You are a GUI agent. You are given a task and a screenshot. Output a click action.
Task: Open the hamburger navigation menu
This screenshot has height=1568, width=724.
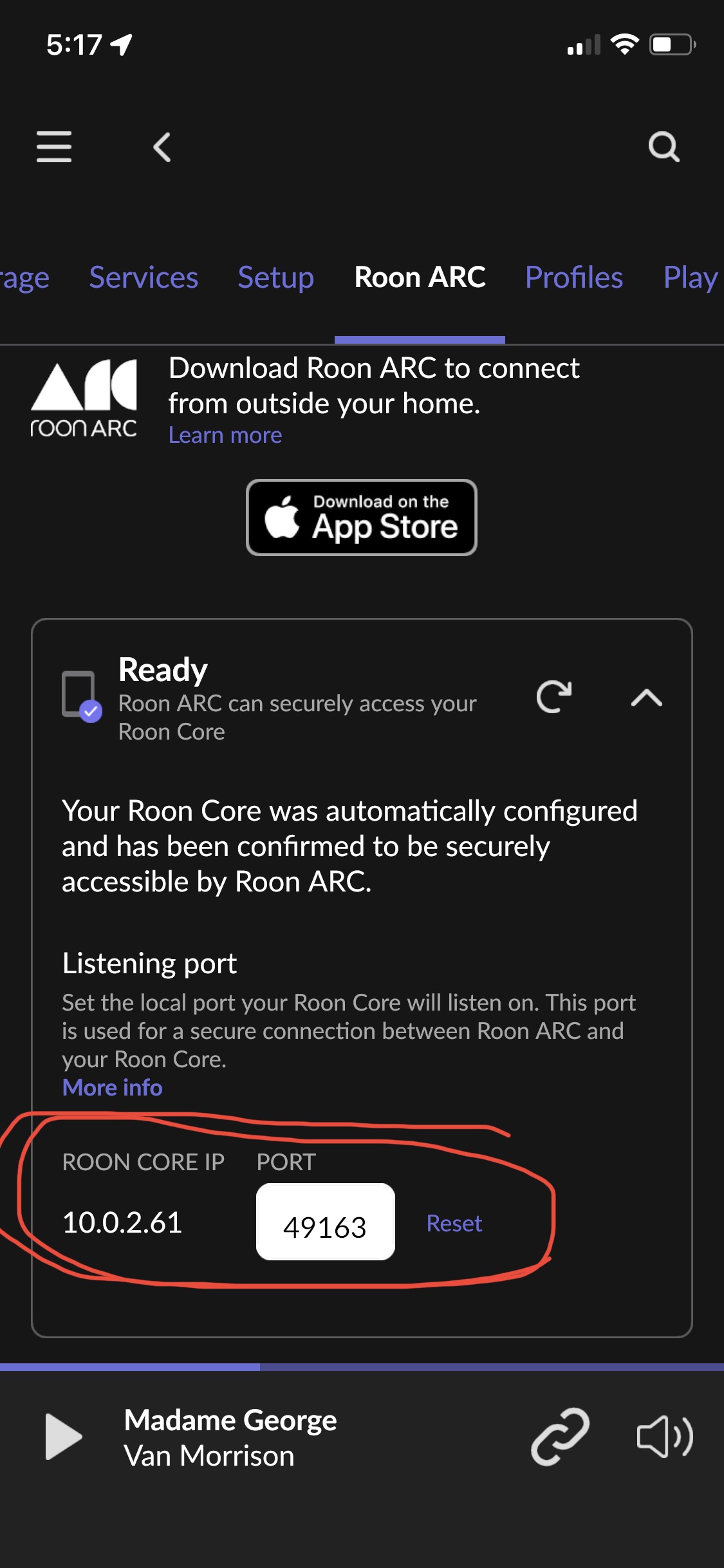coord(54,147)
